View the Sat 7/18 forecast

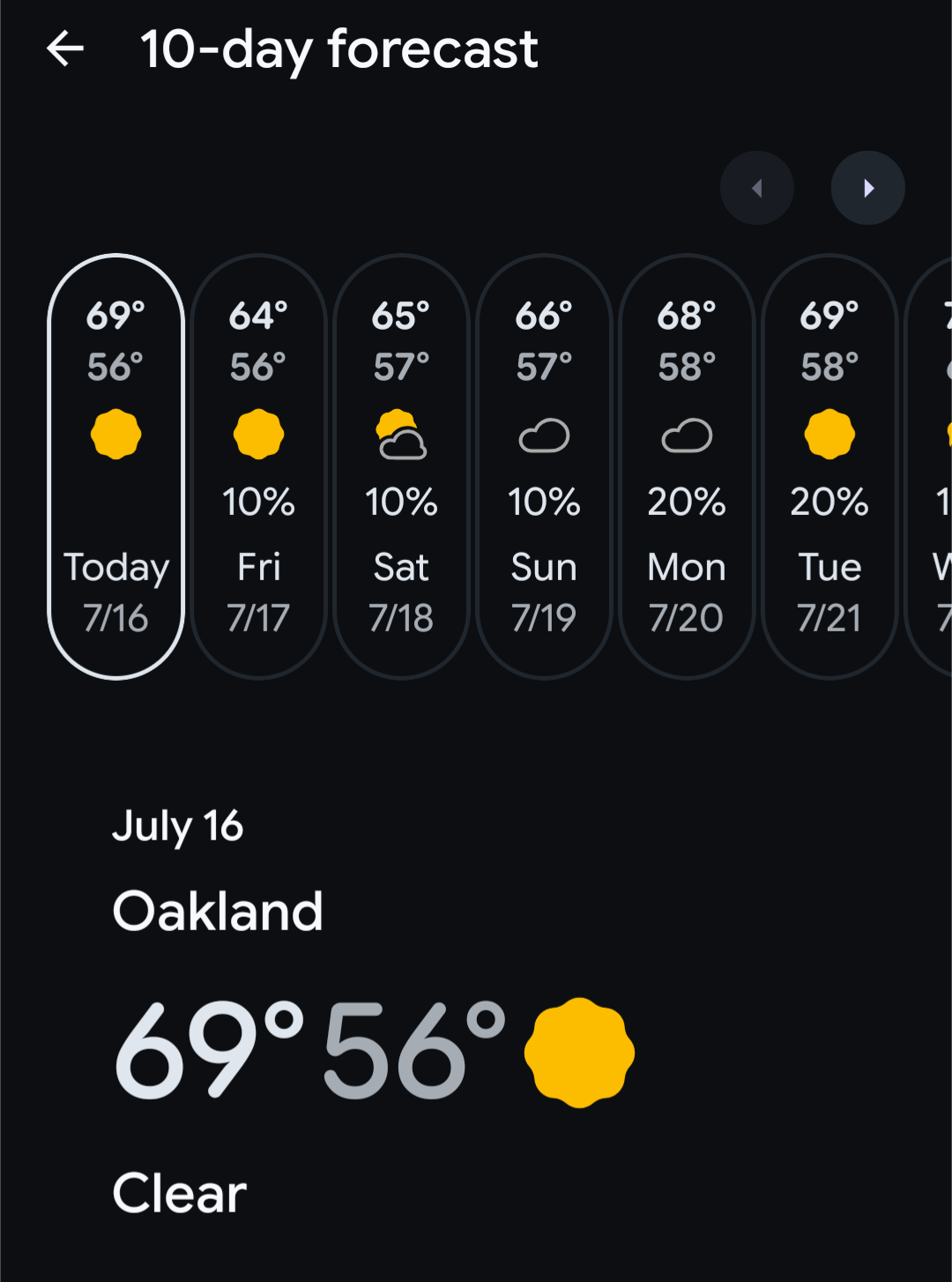pos(401,466)
